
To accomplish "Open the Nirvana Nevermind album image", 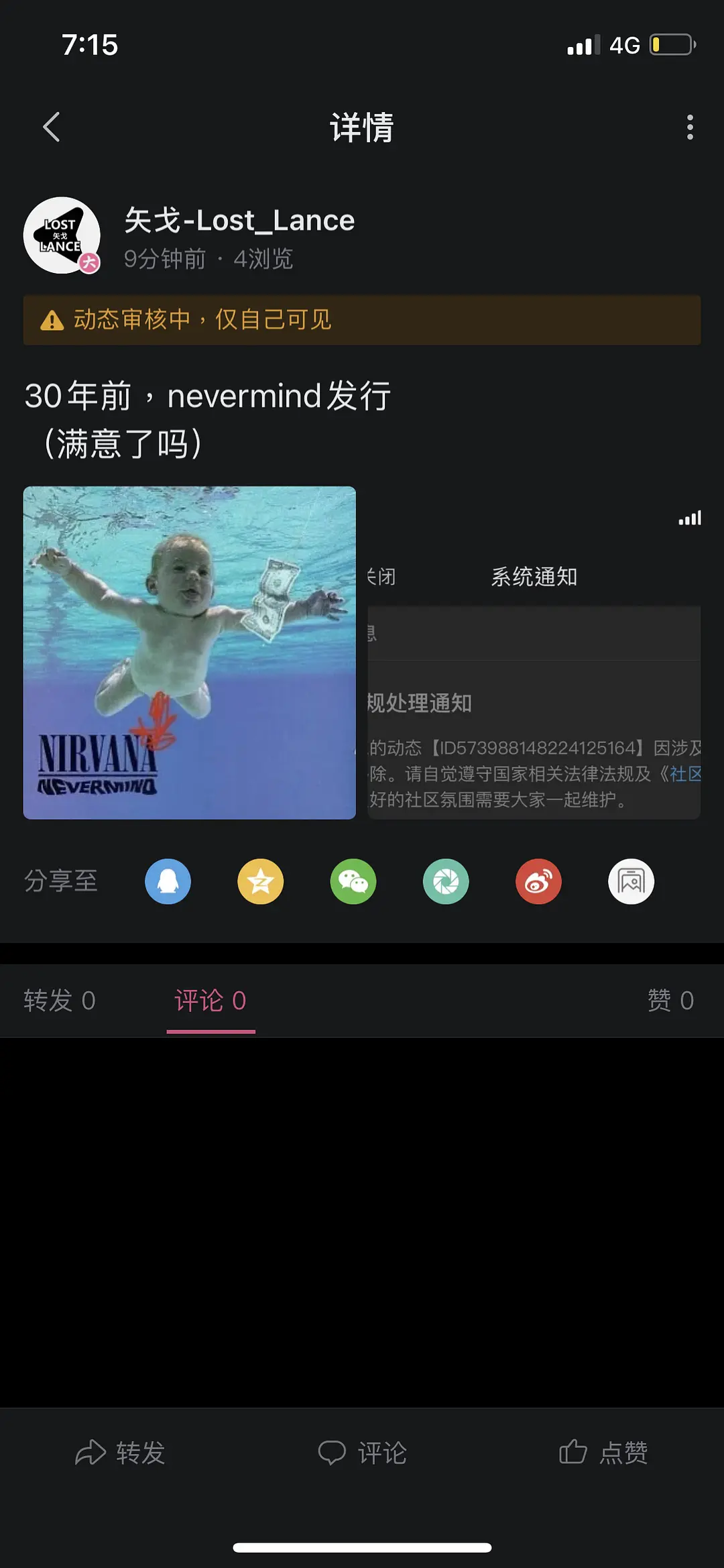I will [190, 653].
